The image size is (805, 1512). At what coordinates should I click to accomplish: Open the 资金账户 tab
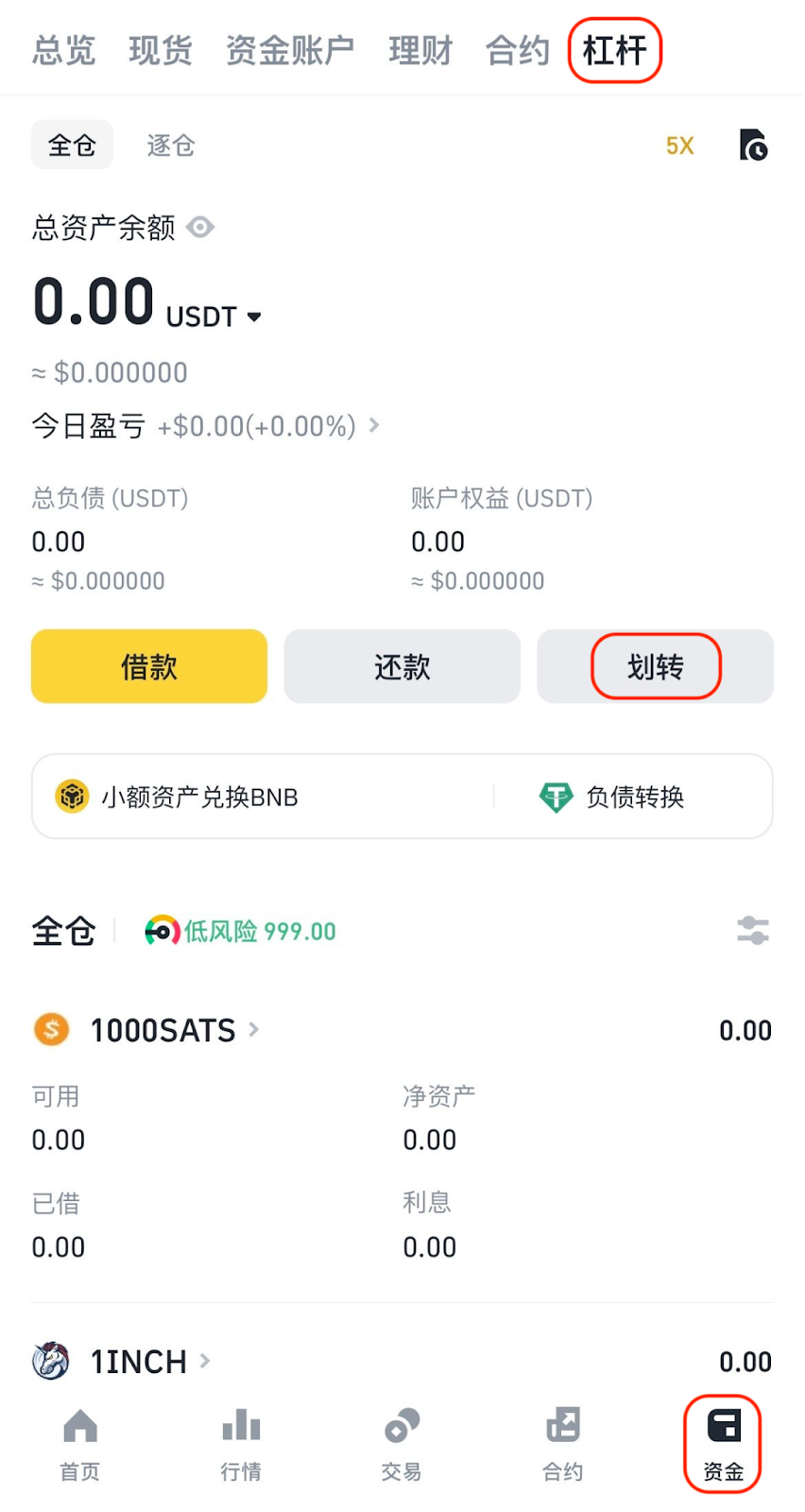coord(290,50)
